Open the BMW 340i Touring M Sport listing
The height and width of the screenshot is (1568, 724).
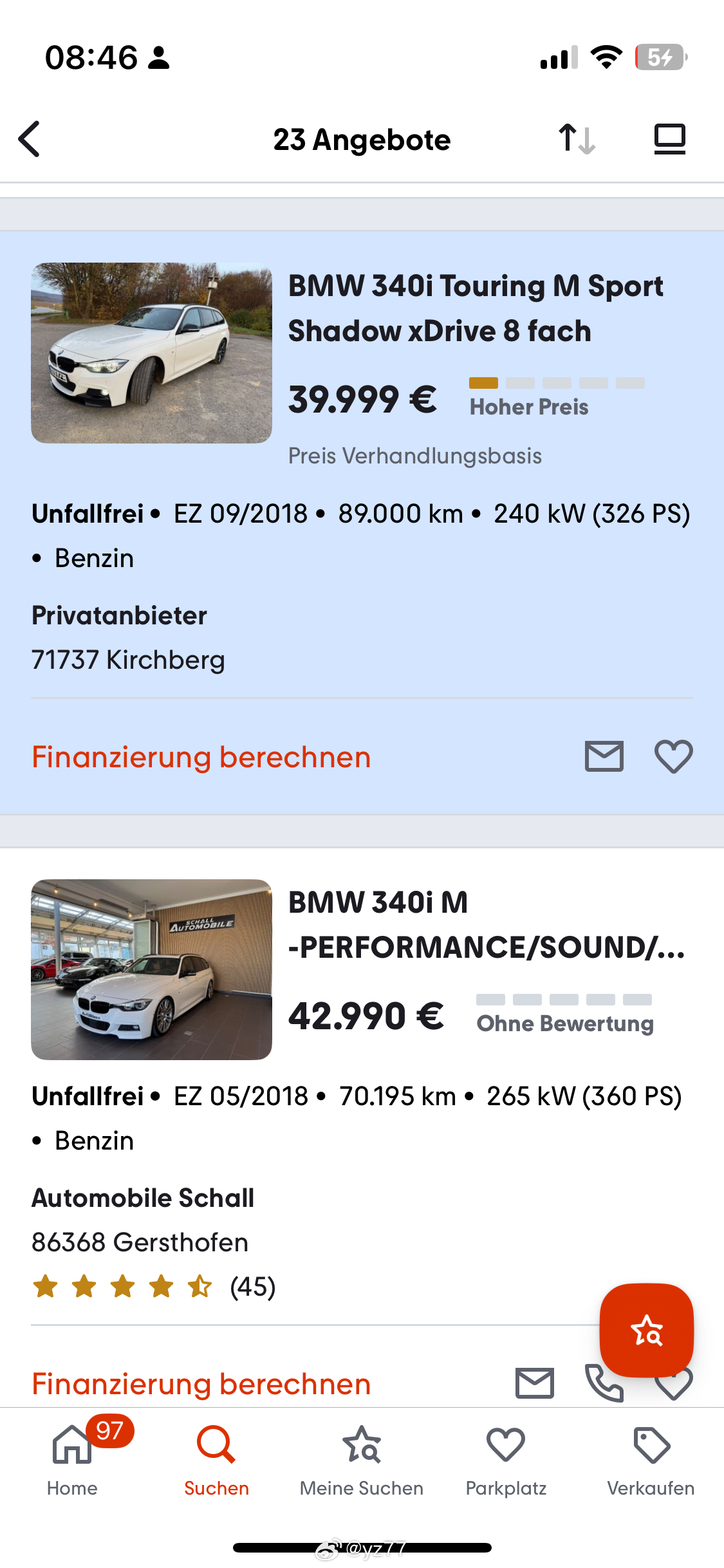click(475, 308)
